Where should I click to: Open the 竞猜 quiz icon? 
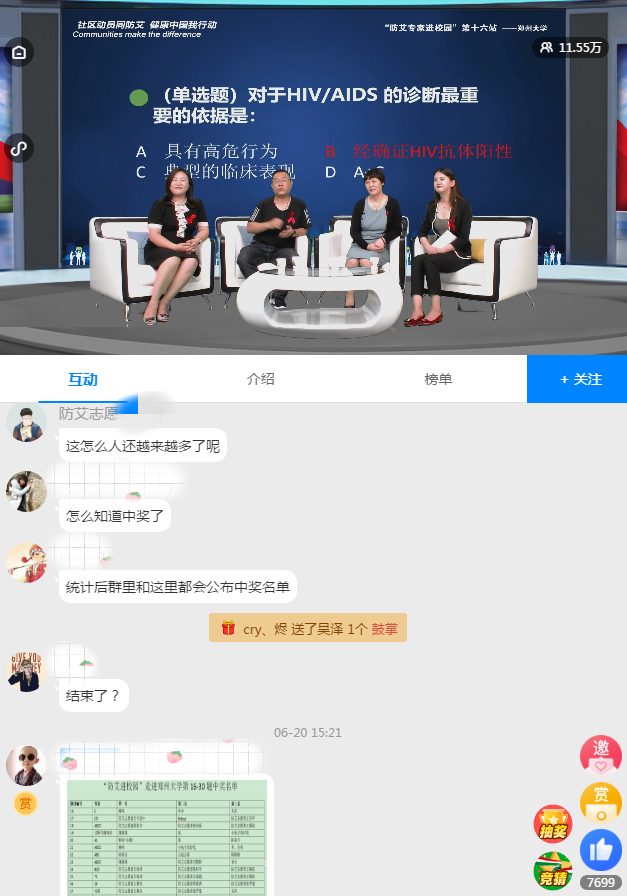[x=553, y=871]
